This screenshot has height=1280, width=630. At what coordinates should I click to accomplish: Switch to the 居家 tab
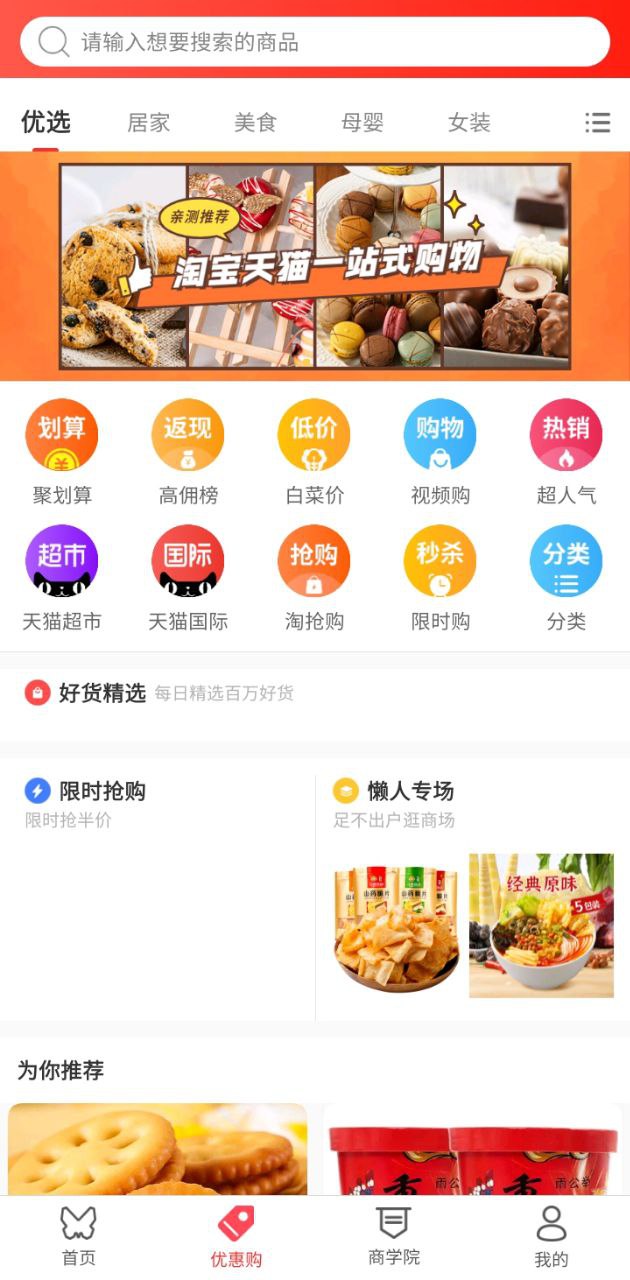149,123
